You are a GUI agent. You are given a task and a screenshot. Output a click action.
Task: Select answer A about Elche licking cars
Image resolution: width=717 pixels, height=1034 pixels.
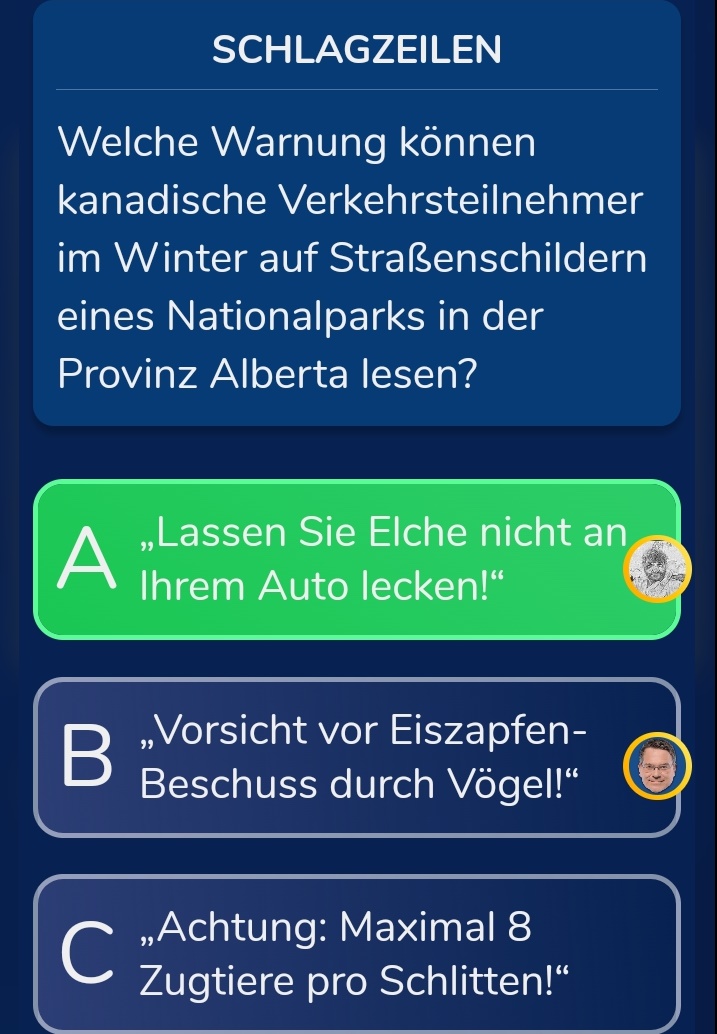coord(357,559)
